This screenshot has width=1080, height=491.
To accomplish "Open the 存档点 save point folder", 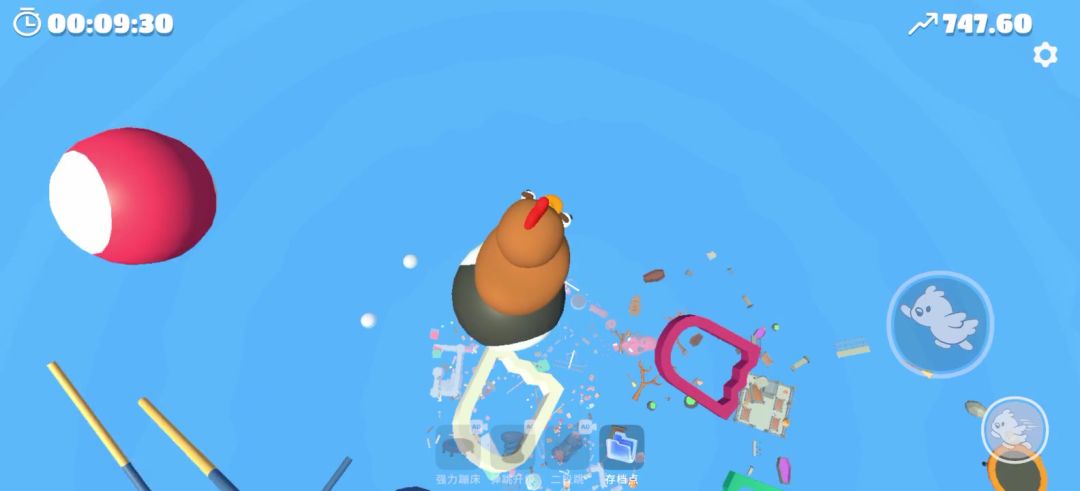I will 622,447.
